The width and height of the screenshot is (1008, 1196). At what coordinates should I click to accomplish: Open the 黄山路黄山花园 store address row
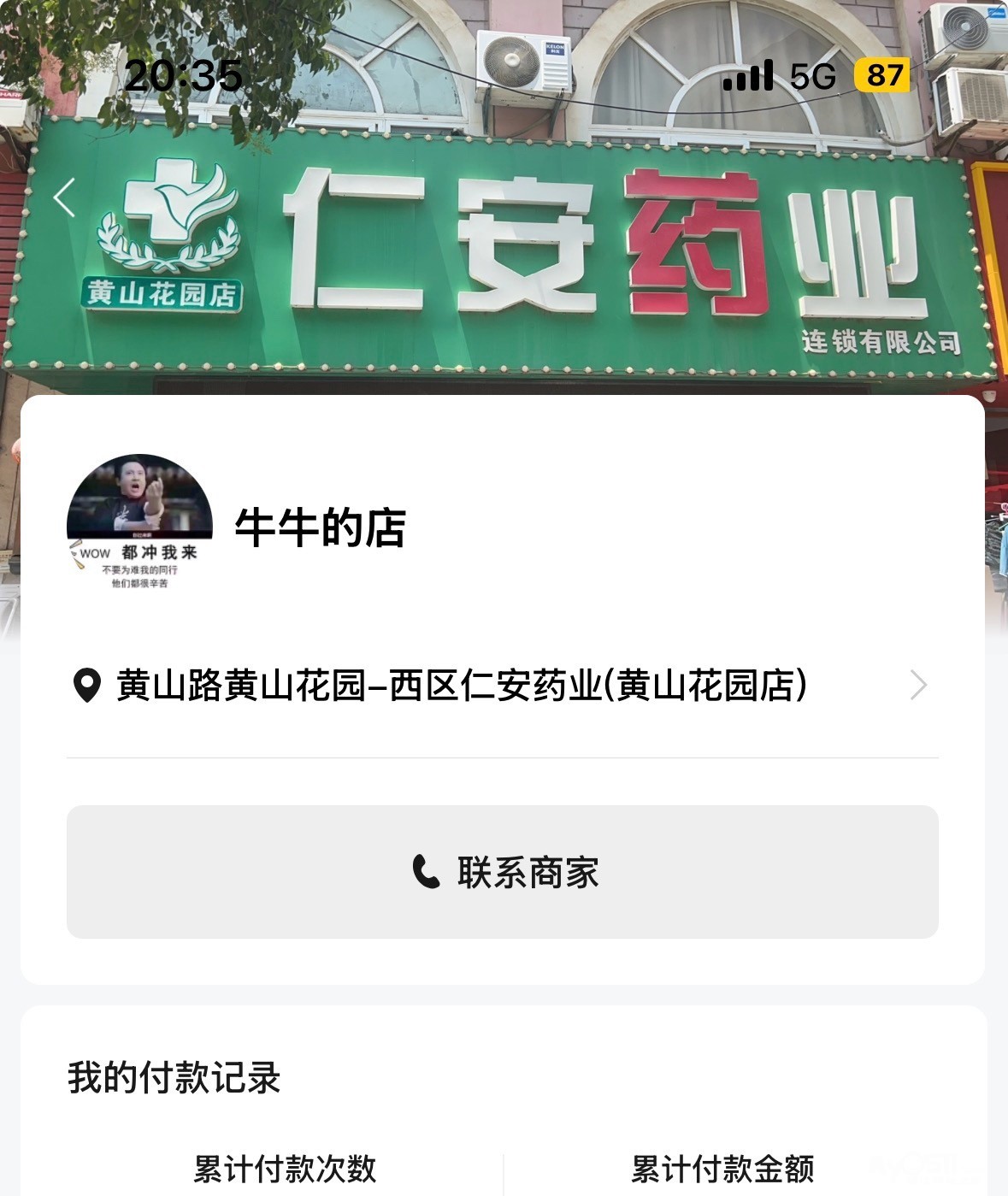(501, 686)
